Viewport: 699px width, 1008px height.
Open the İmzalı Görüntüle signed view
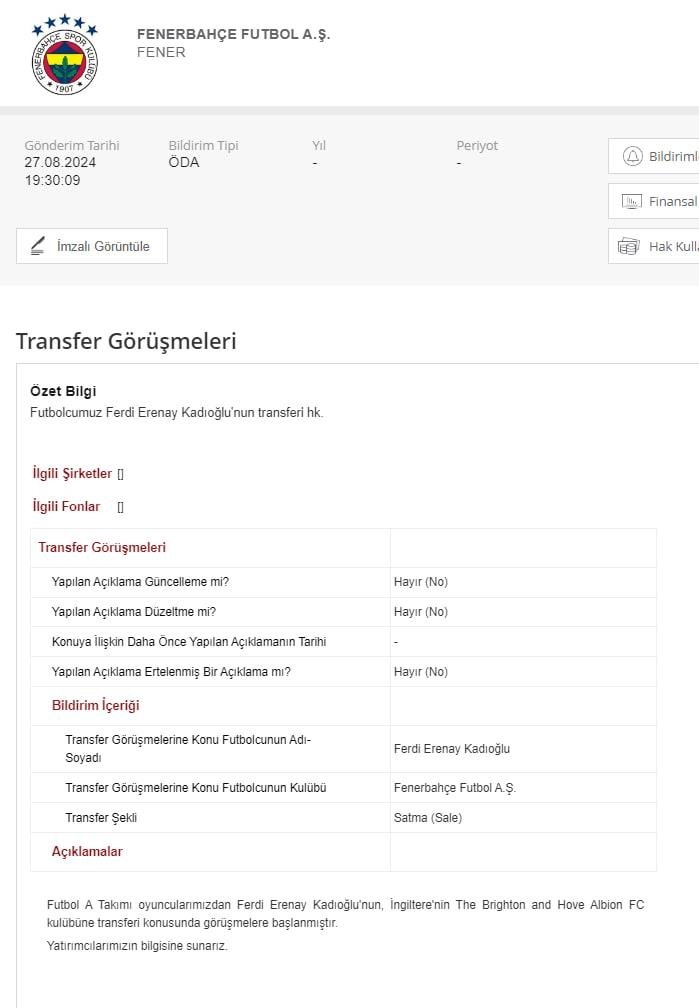tap(92, 246)
